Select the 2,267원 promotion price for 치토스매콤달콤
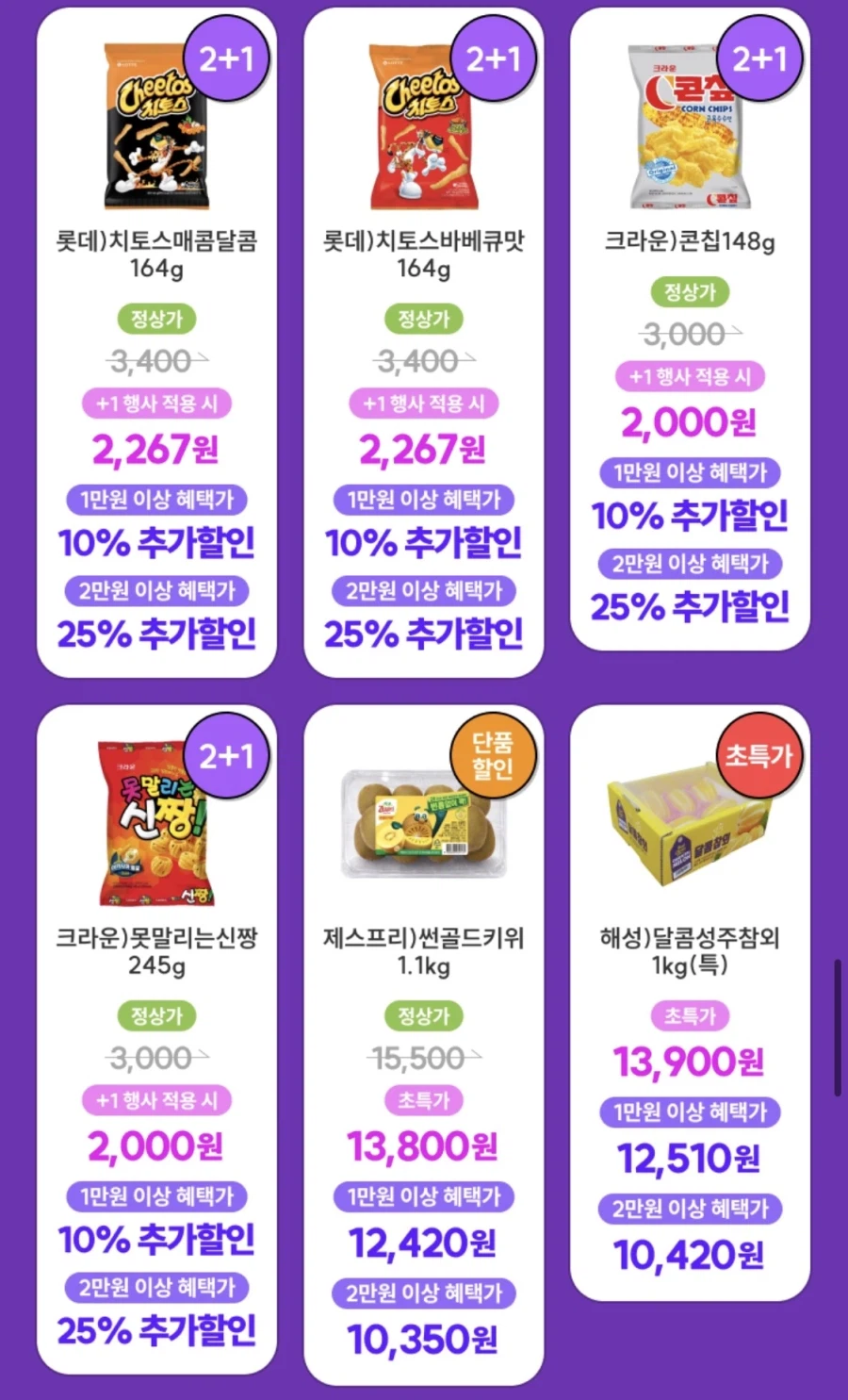848x1400 pixels. [155, 451]
